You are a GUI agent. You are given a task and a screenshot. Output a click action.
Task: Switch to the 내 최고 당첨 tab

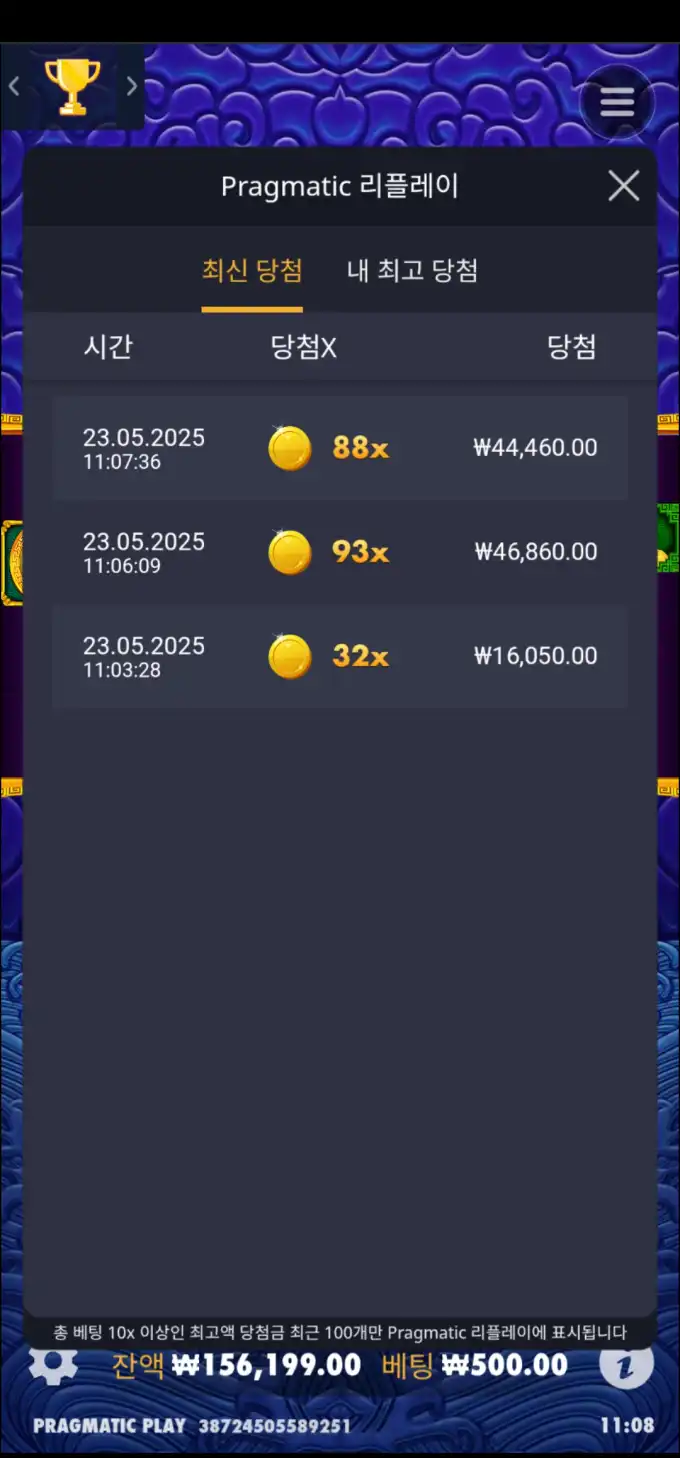[x=412, y=271]
